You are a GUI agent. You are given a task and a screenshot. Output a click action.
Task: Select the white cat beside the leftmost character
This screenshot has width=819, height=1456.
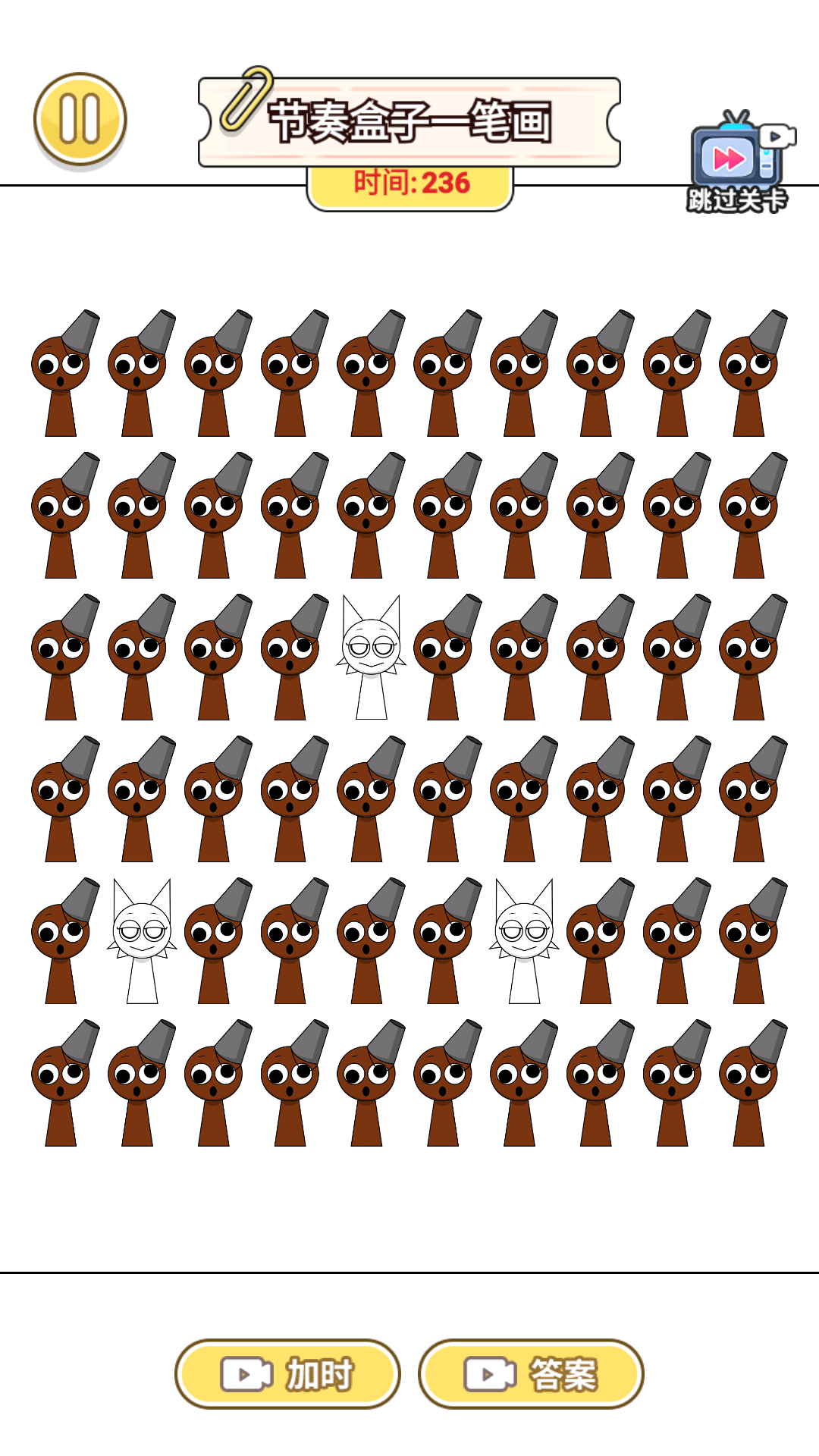point(142,942)
